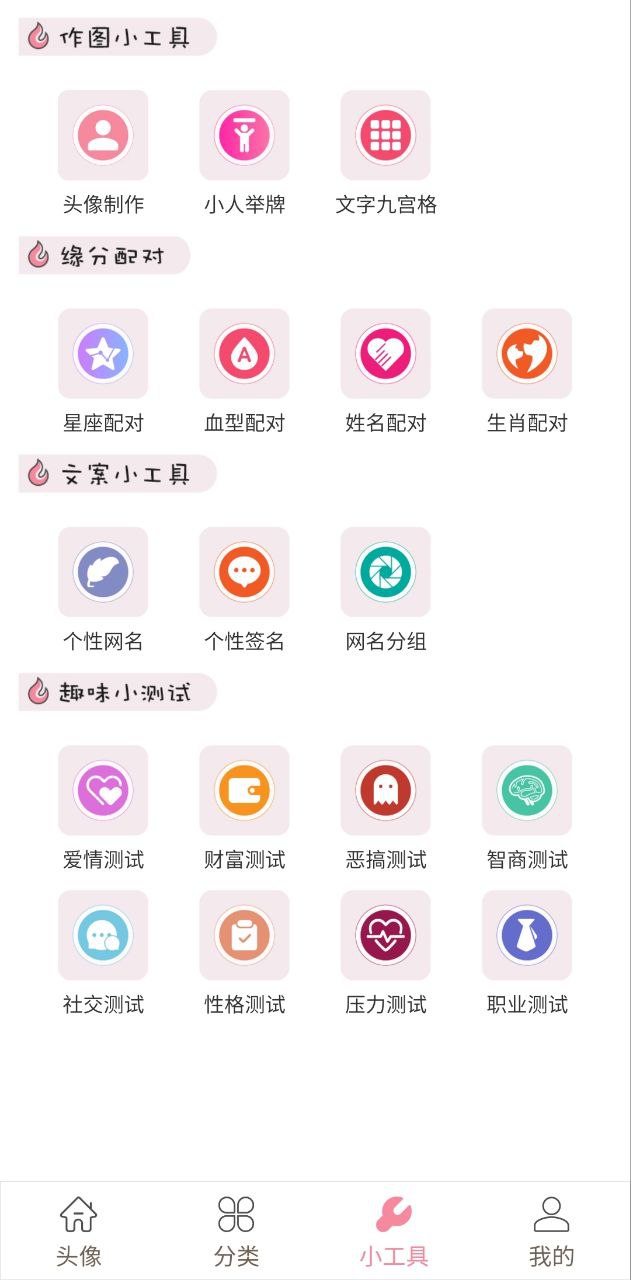Open the 头像制作 avatar maker tool
Screen dimensions: 631x1280
(103, 136)
